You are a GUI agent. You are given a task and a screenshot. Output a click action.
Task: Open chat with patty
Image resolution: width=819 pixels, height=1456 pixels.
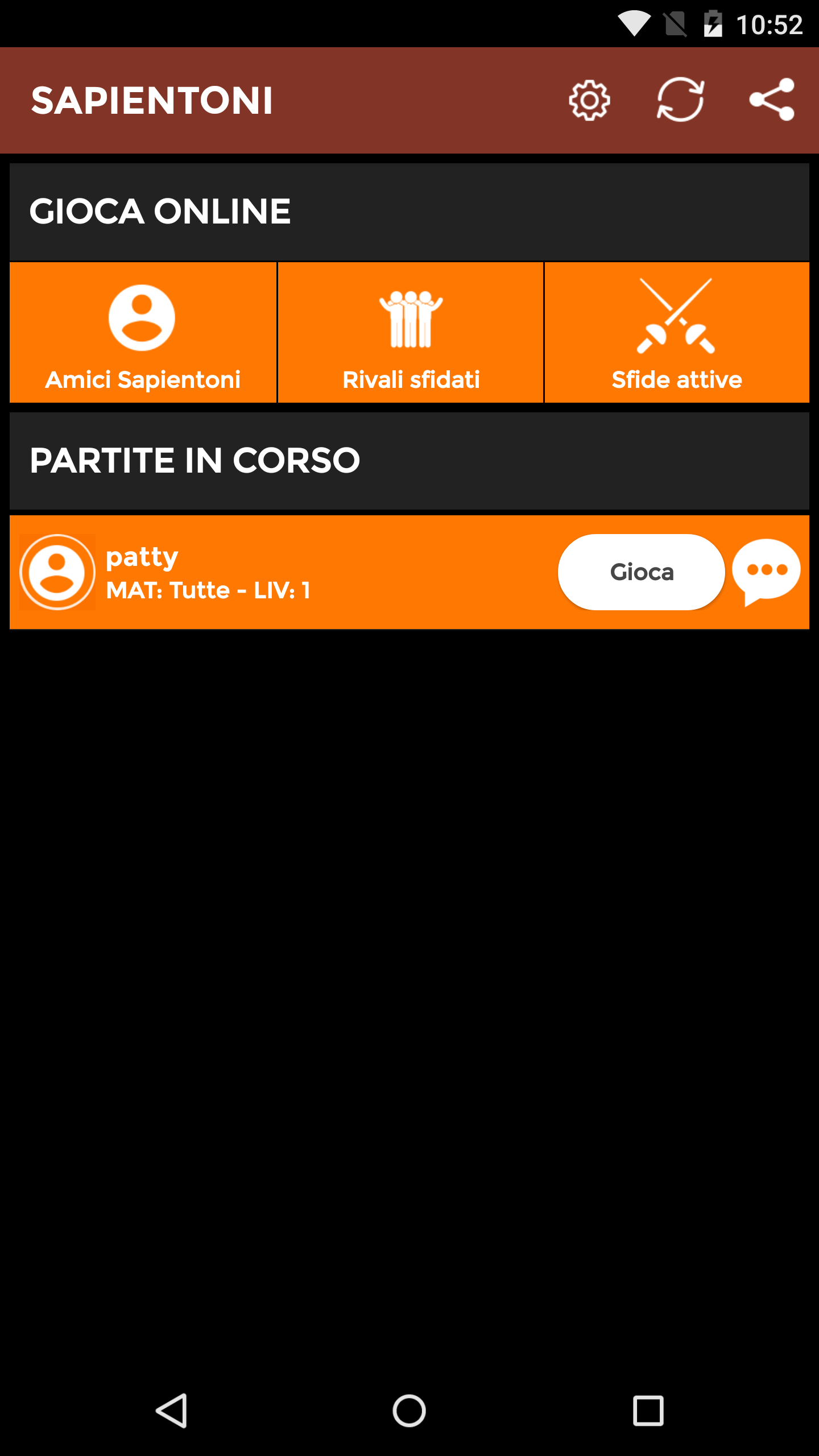point(766,572)
